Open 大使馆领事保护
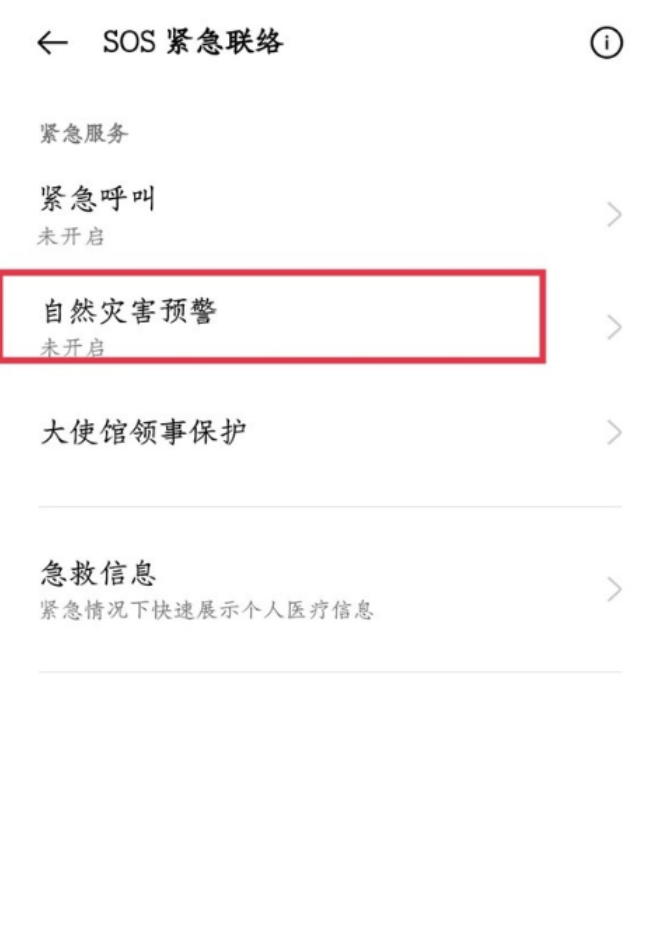The height and width of the screenshot is (941, 646). pyautogui.click(x=320, y=433)
